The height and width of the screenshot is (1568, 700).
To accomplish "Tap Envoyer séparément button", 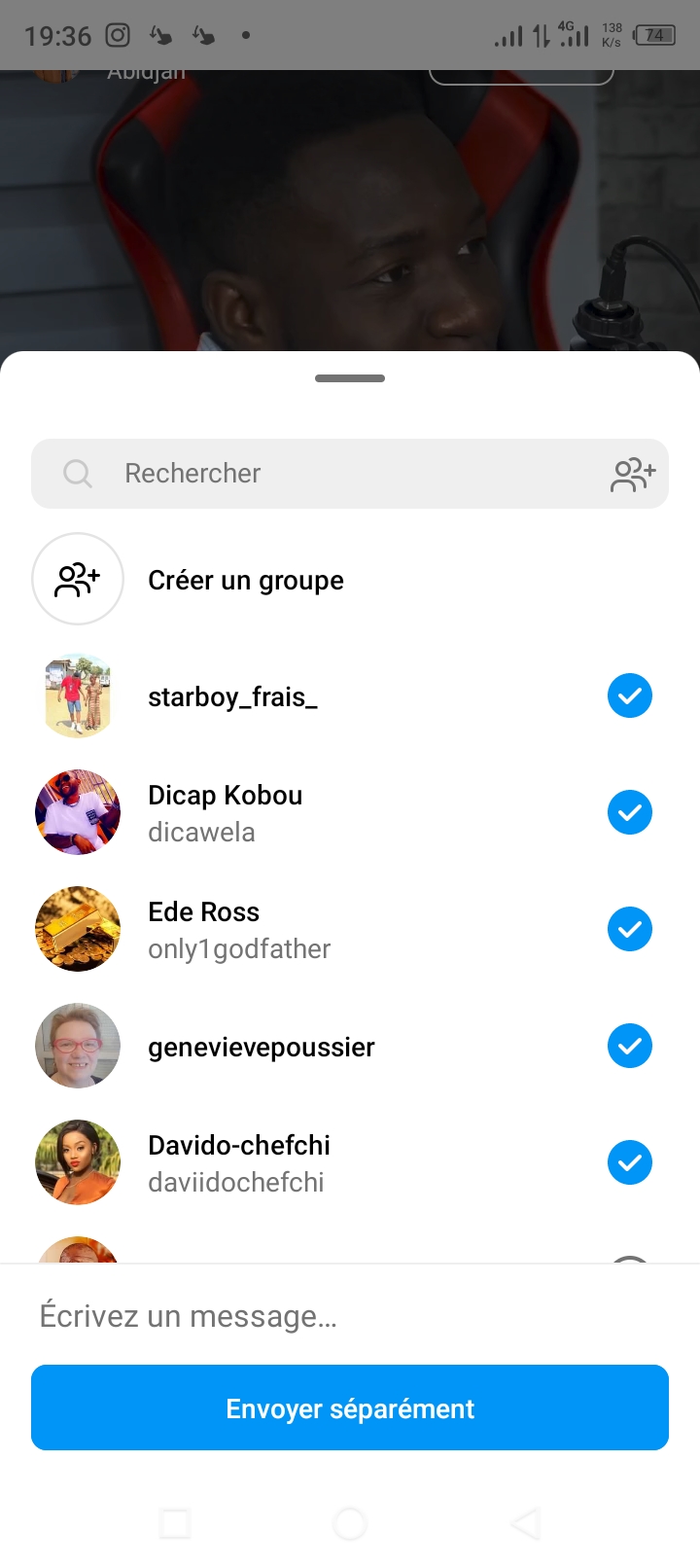I will [350, 1408].
